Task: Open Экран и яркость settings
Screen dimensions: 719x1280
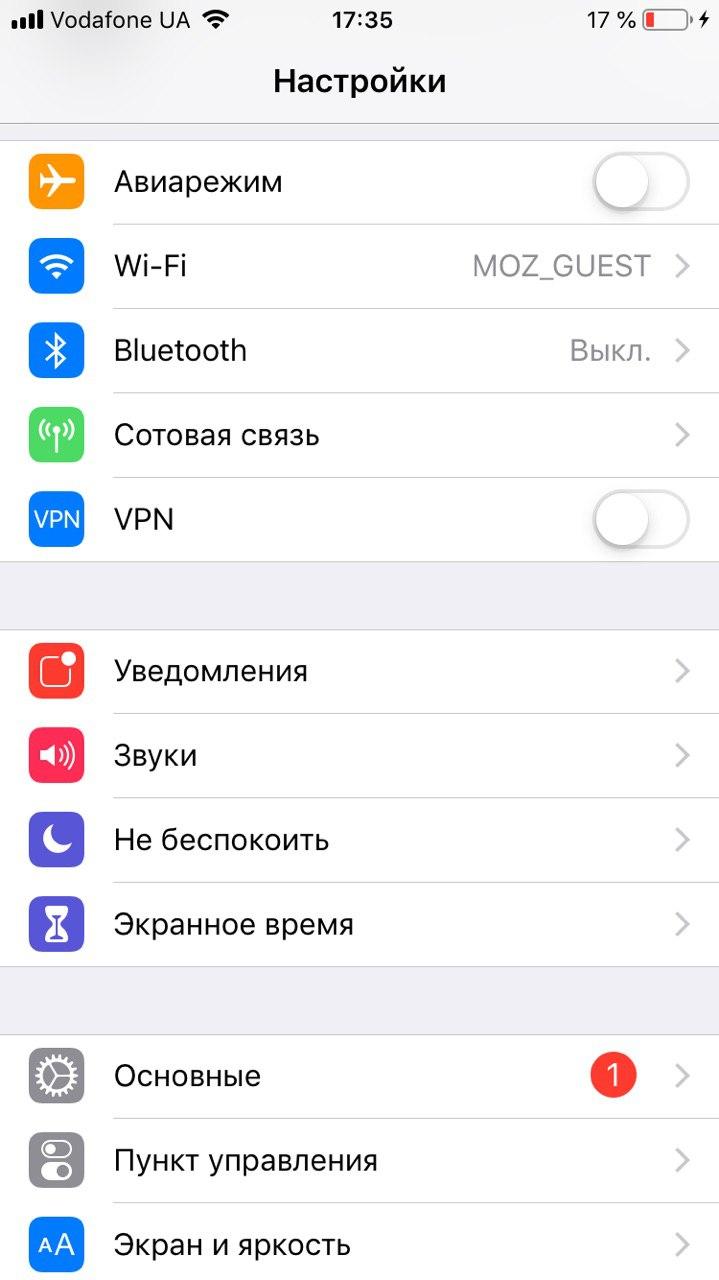Action: click(360, 1245)
